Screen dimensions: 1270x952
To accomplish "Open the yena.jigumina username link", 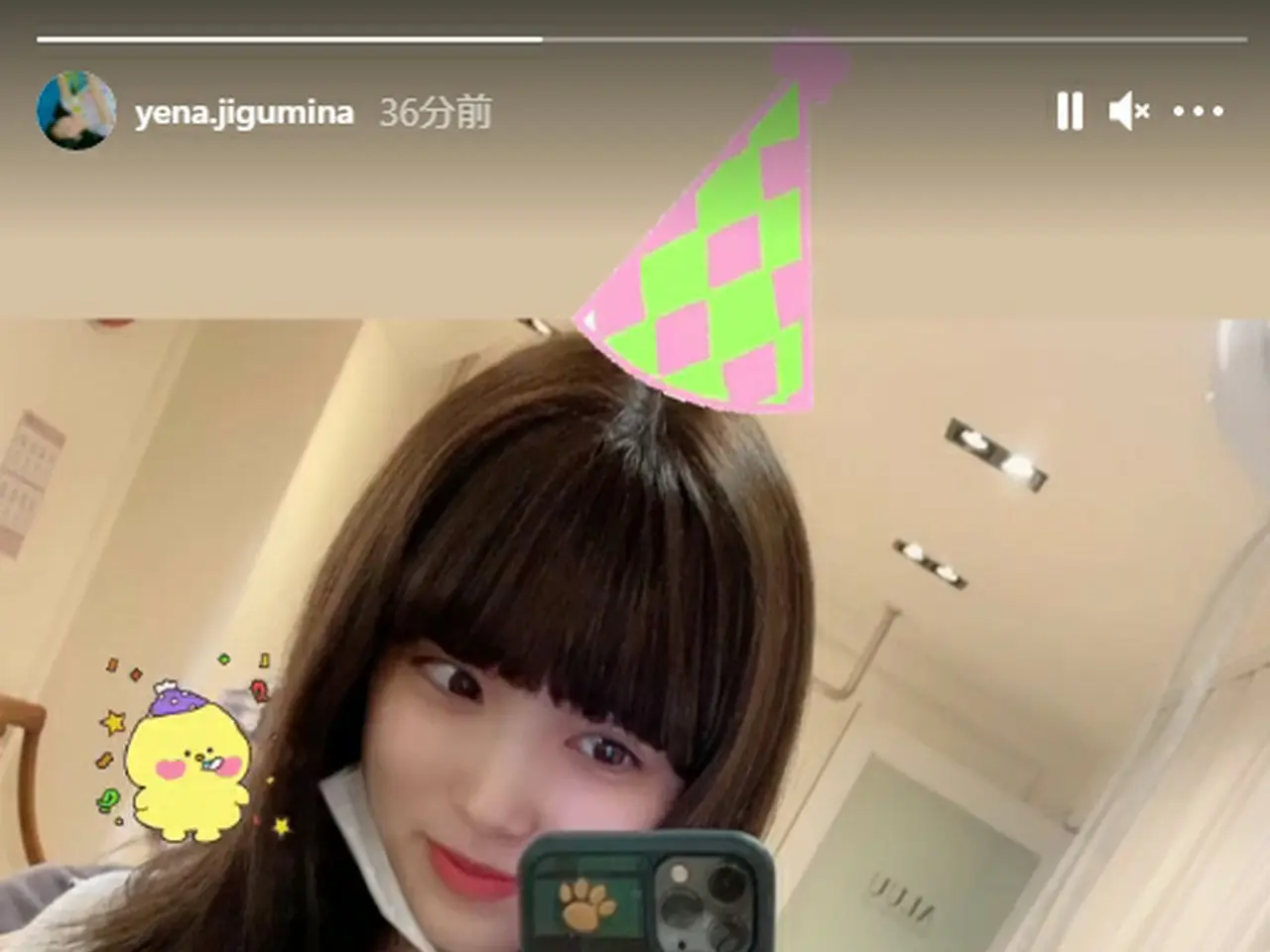I will point(244,112).
